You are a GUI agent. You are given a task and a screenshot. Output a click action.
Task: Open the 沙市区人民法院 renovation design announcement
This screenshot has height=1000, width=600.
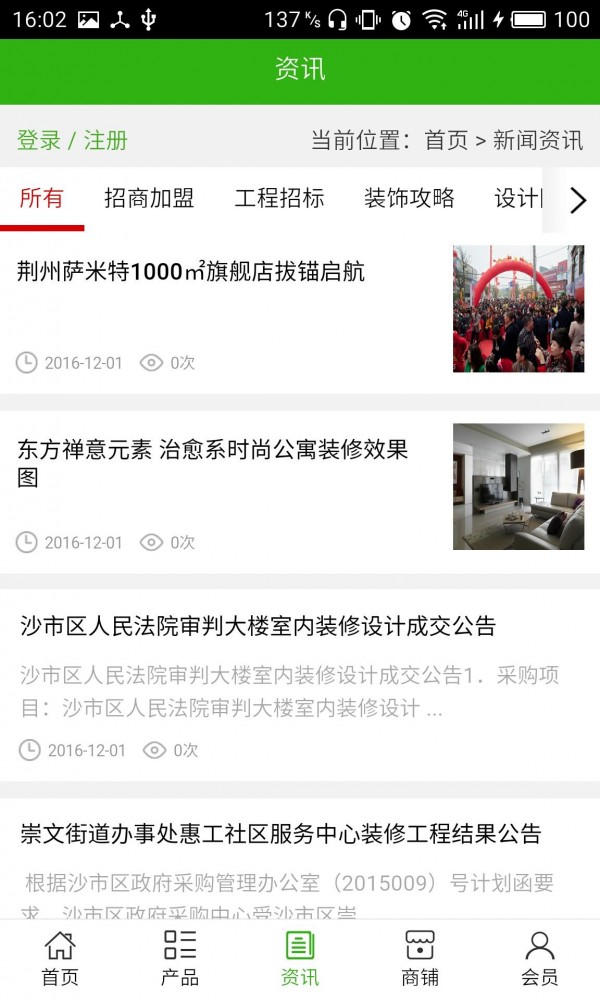pyautogui.click(x=258, y=627)
